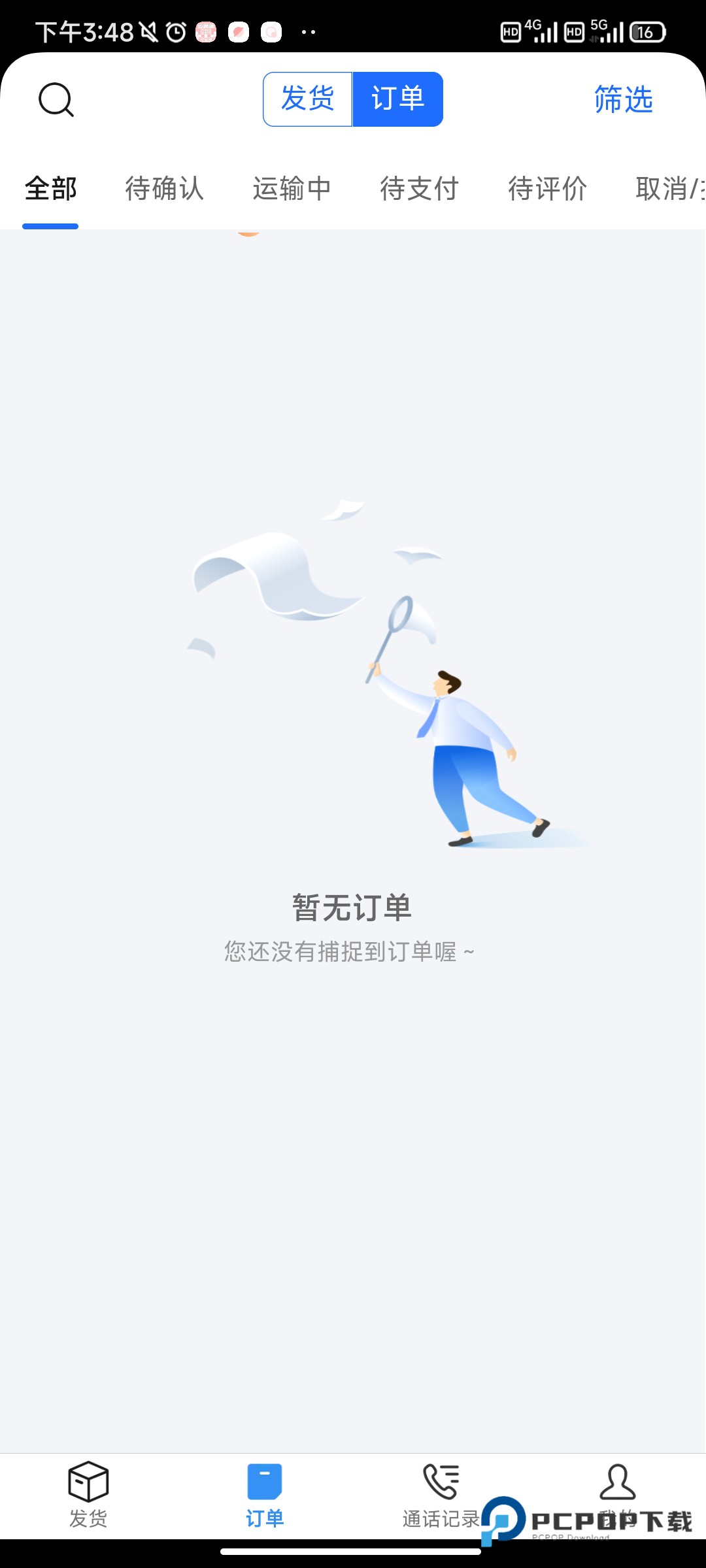
Task: Open 通话记录 call history
Action: point(441,1494)
